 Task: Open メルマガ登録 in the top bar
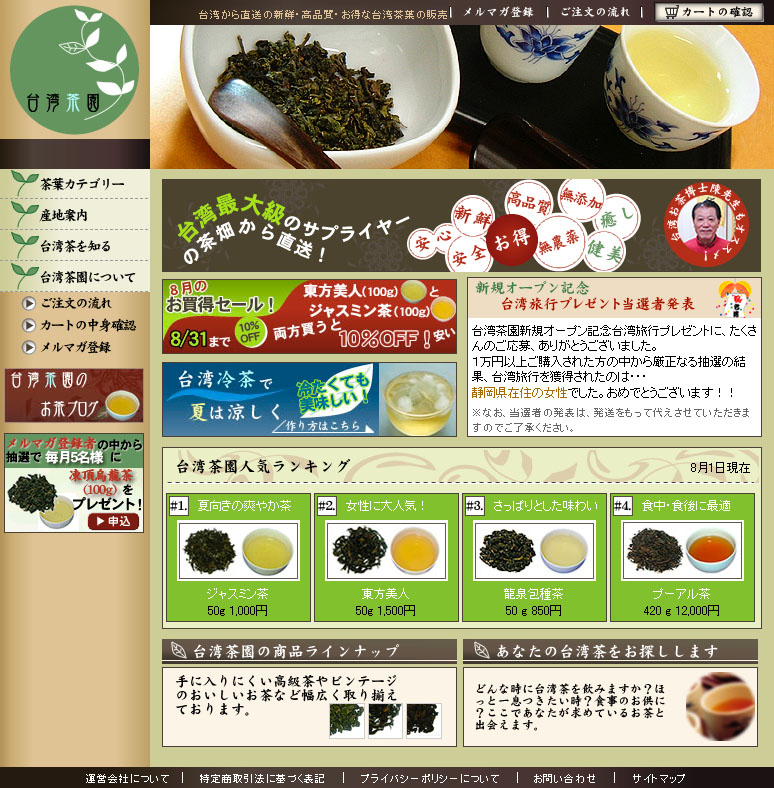498,12
